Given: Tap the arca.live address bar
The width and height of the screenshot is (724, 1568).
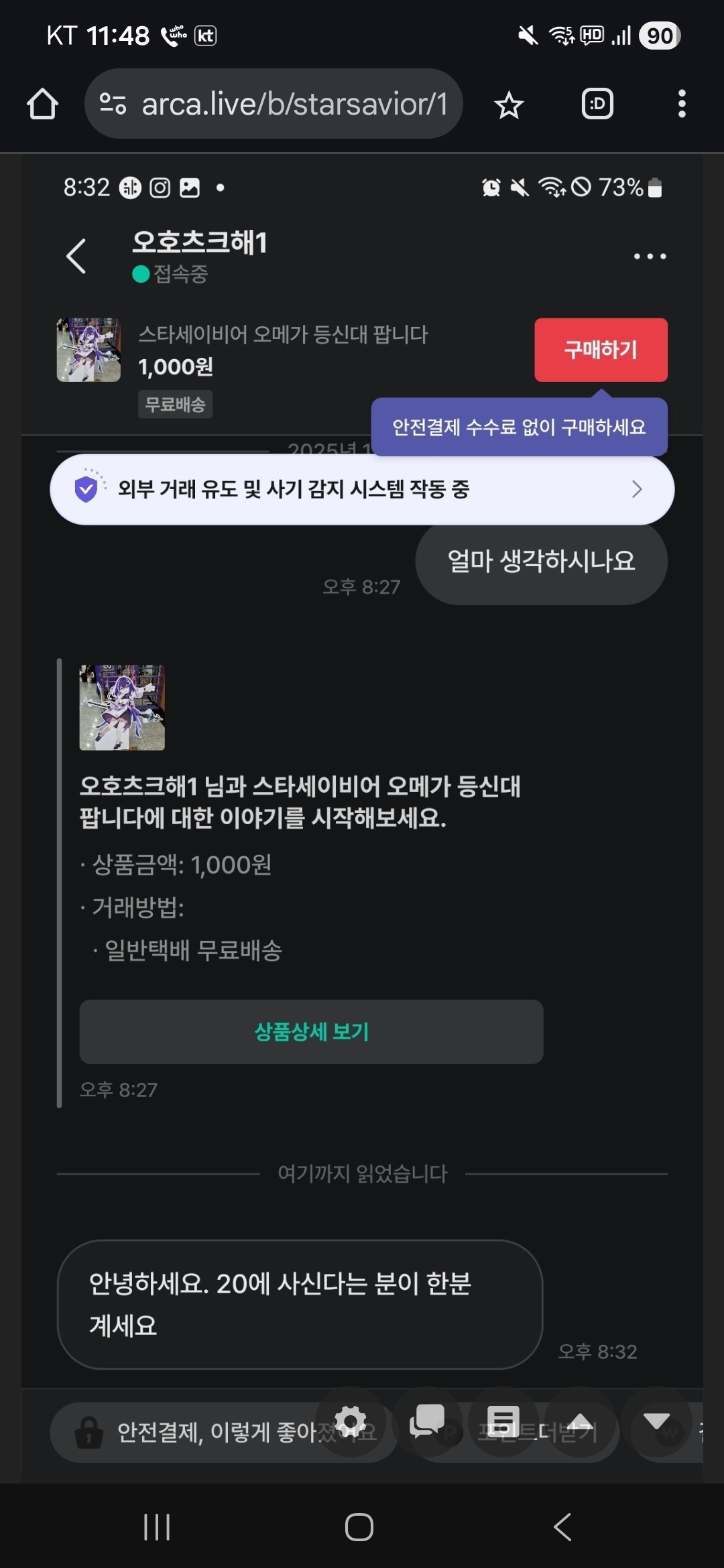Looking at the screenshot, I should [294, 104].
